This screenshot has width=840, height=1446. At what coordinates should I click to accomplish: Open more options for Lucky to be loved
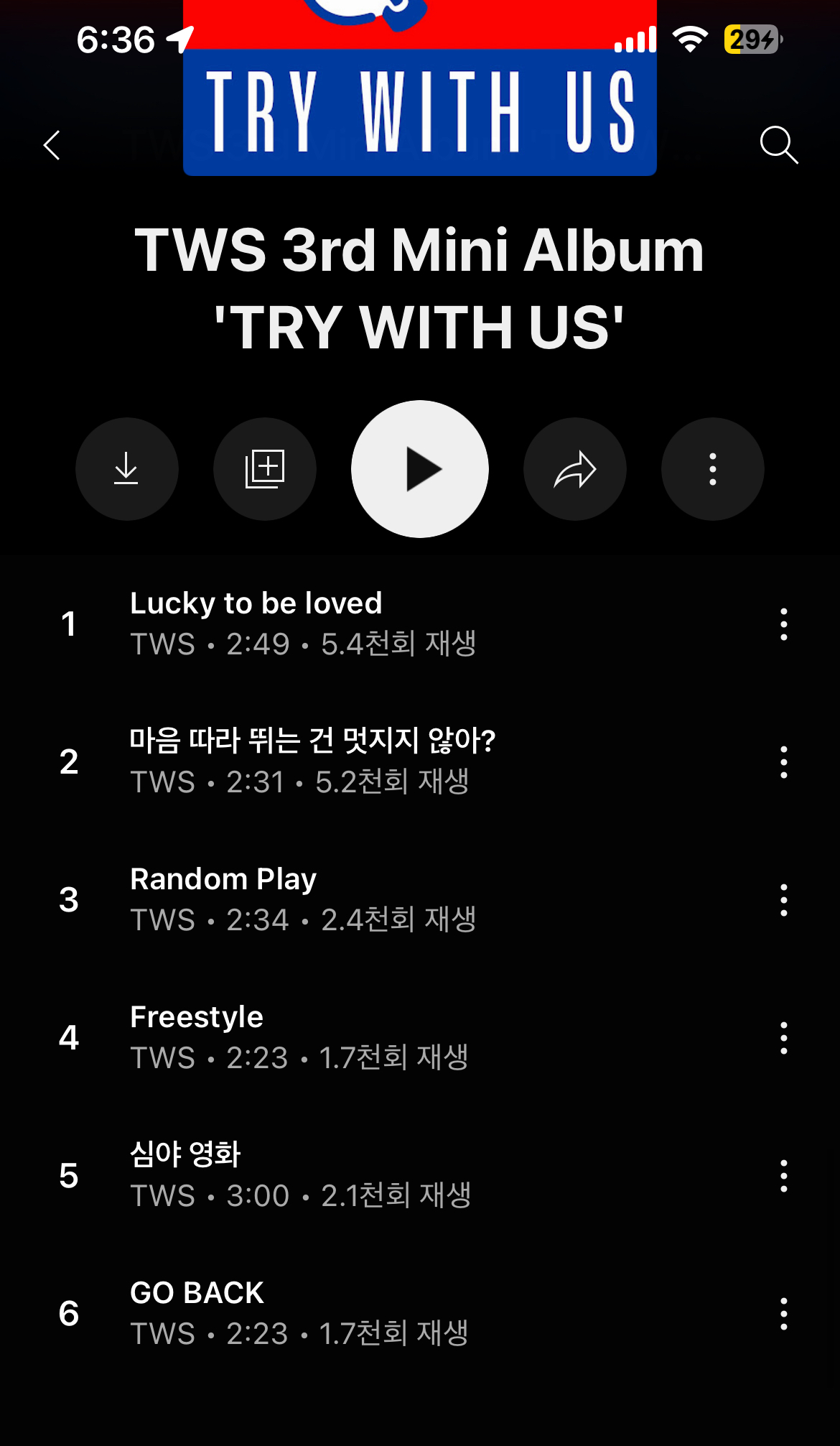[x=784, y=624]
